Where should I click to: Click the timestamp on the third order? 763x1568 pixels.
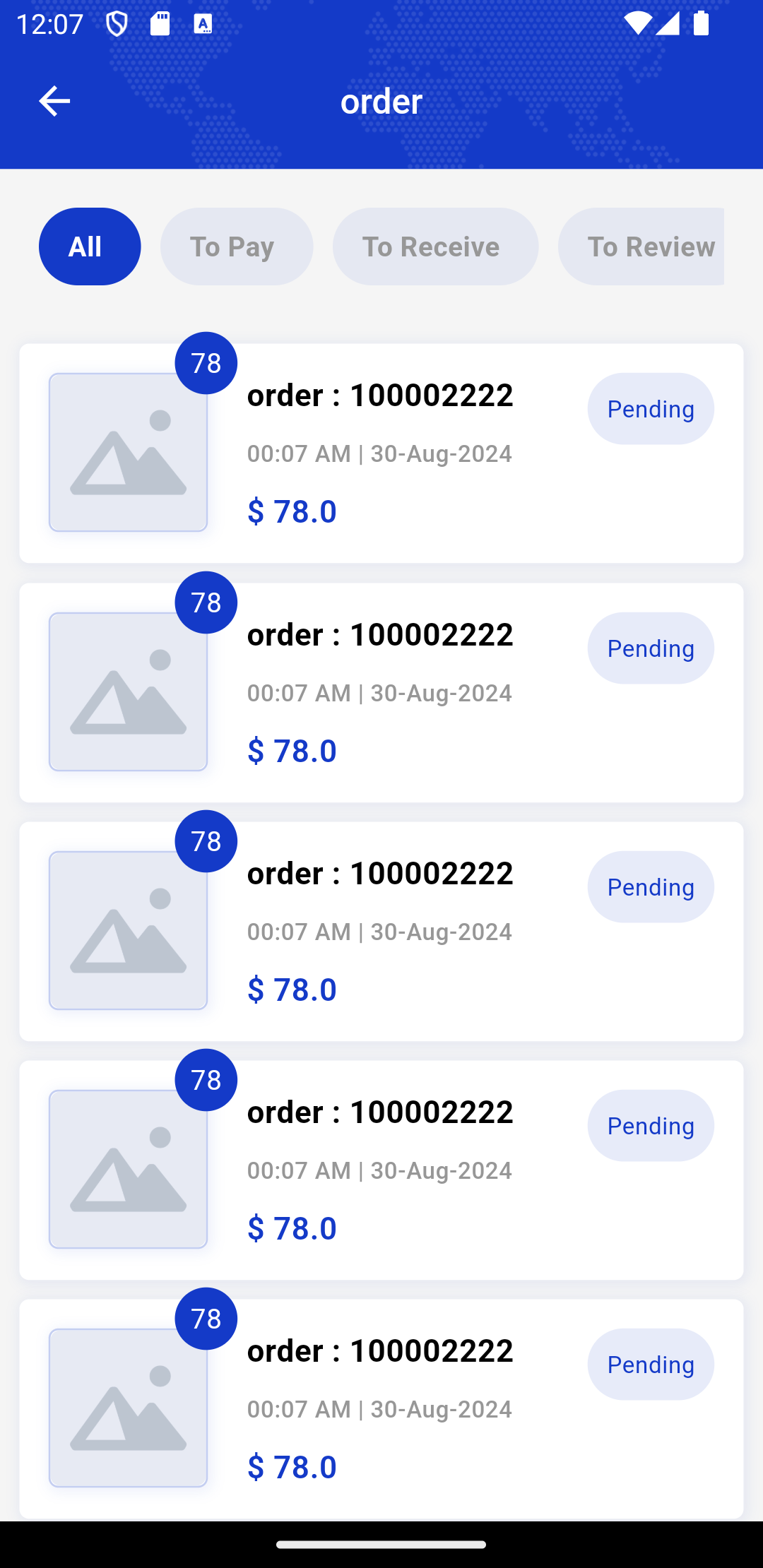point(379,932)
